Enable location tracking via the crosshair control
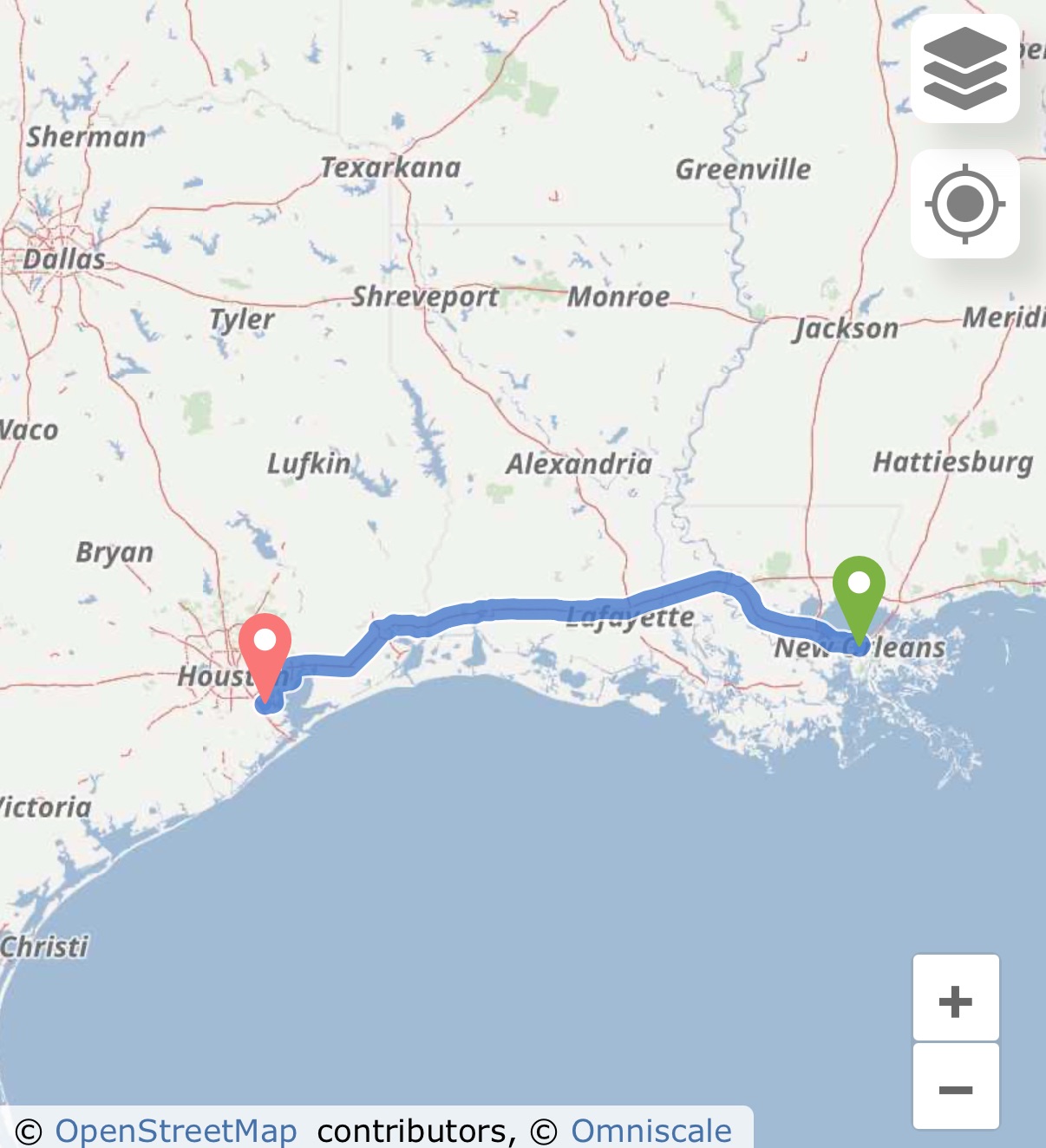The height and width of the screenshot is (1148, 1046). click(966, 202)
